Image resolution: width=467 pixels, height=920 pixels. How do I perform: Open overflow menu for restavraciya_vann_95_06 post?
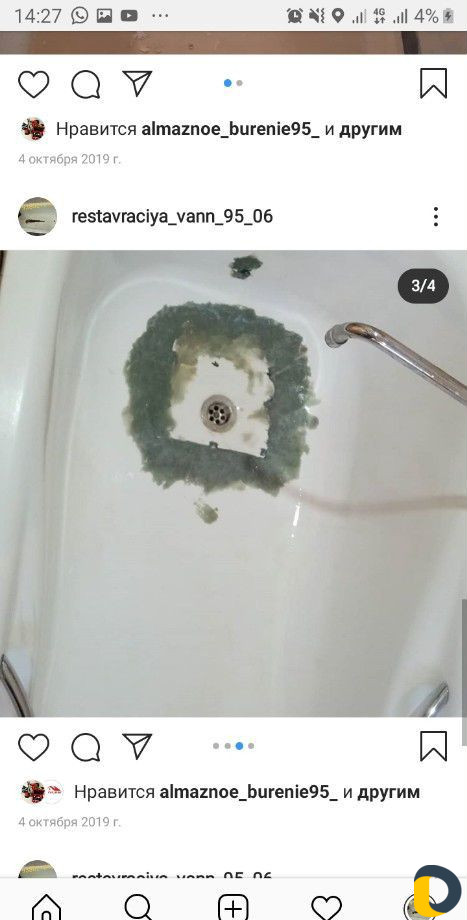[435, 217]
